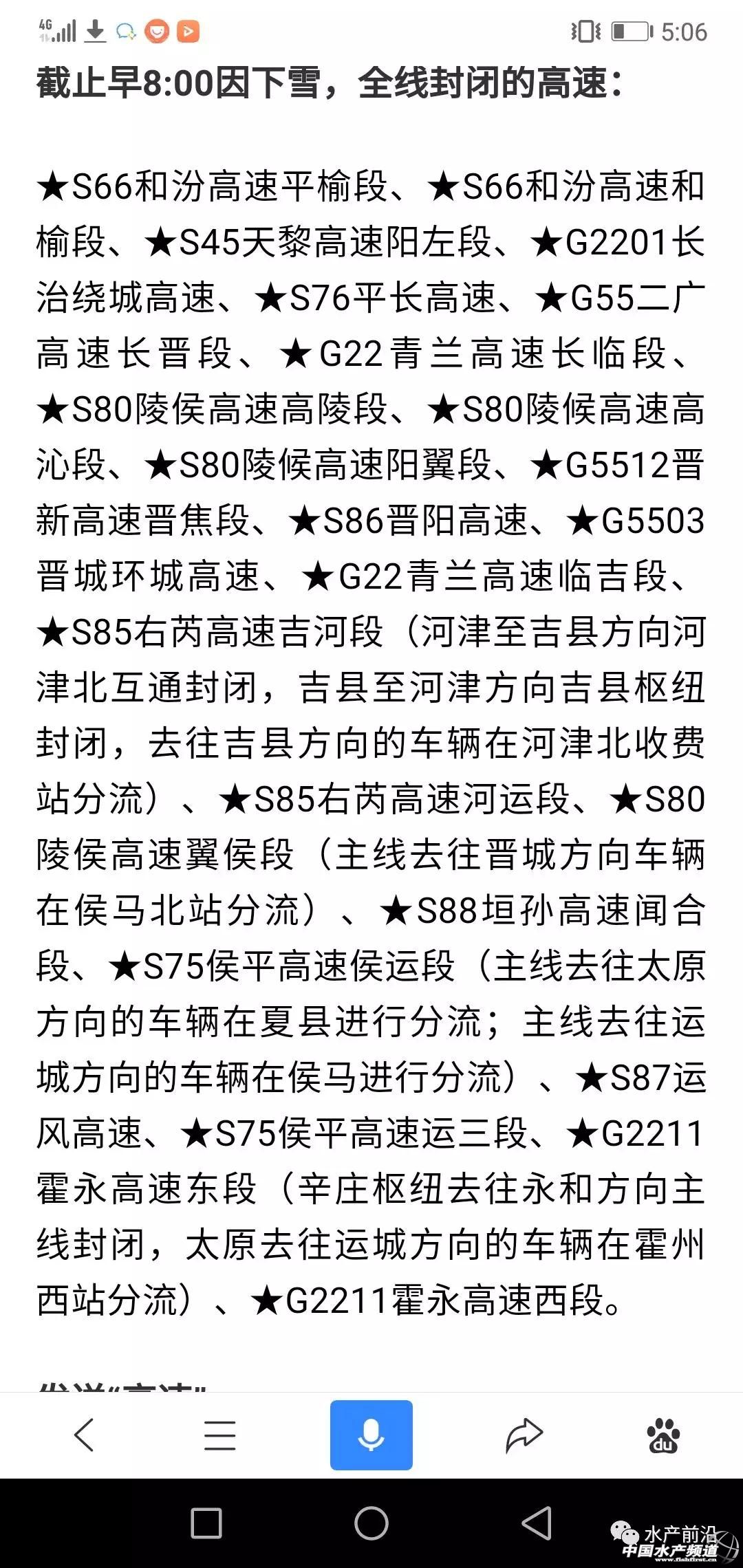Tap the system back button
The height and width of the screenshot is (1568, 743).
[x=537, y=1523]
